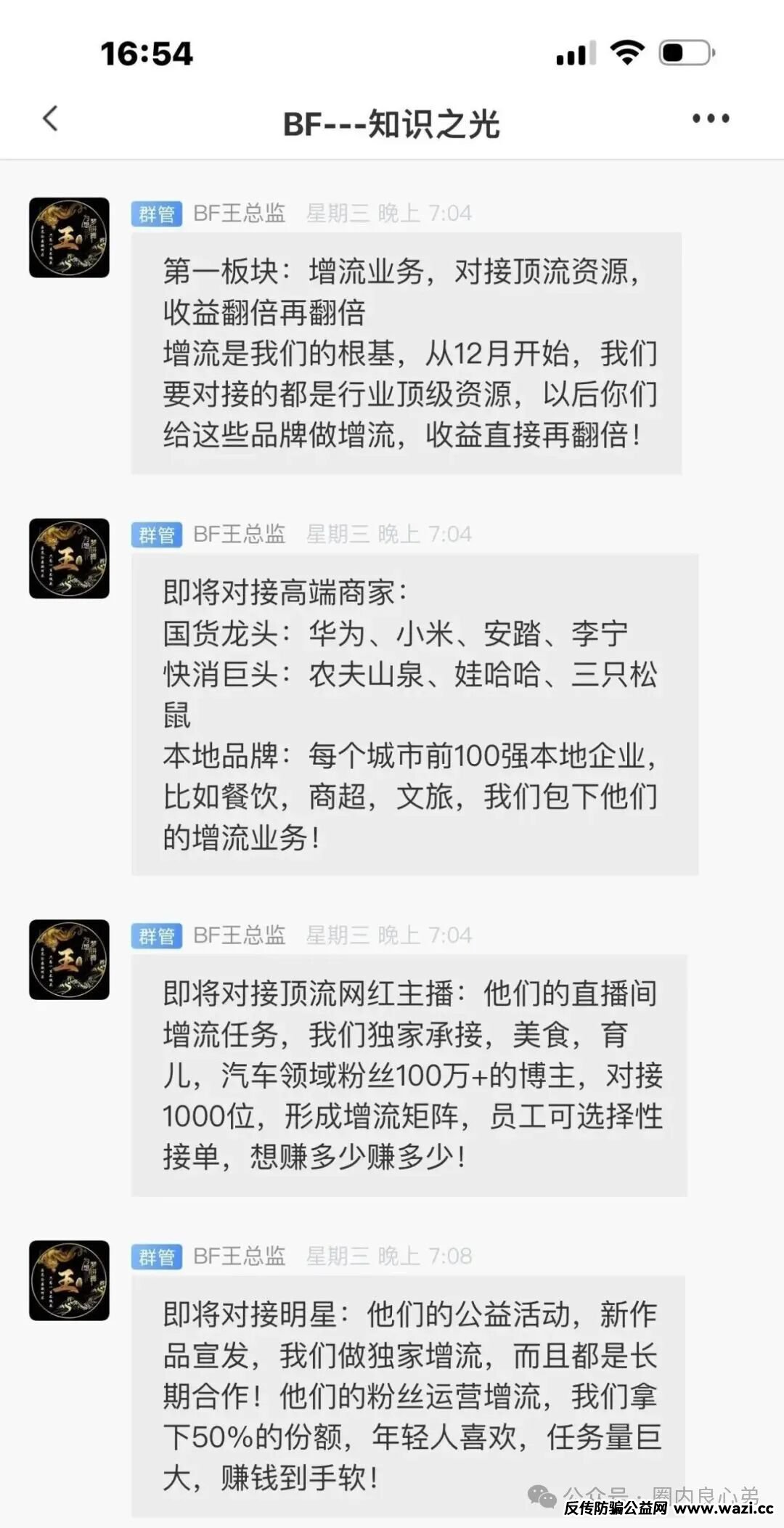
Task: Tap BF王总监's avatar beside the 即将对接明星 message
Action: [69, 1280]
